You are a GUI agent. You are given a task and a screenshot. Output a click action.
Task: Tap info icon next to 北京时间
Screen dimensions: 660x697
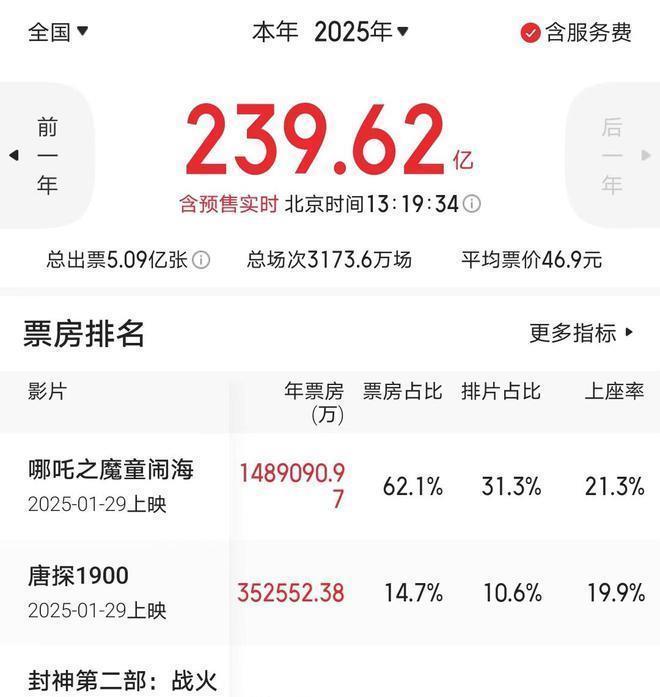(472, 205)
